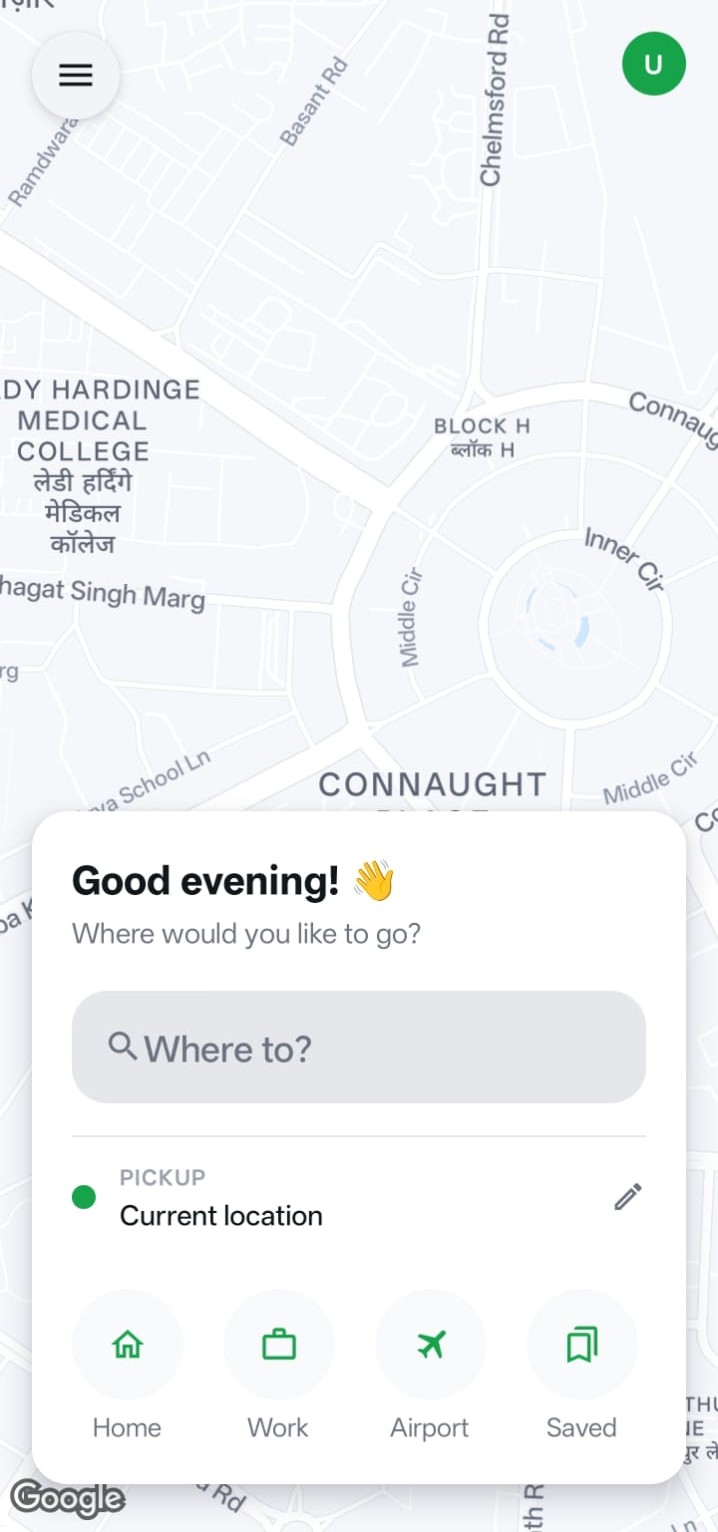Tap the Where to? search field
The width and height of the screenshot is (718, 1532).
[358, 1047]
